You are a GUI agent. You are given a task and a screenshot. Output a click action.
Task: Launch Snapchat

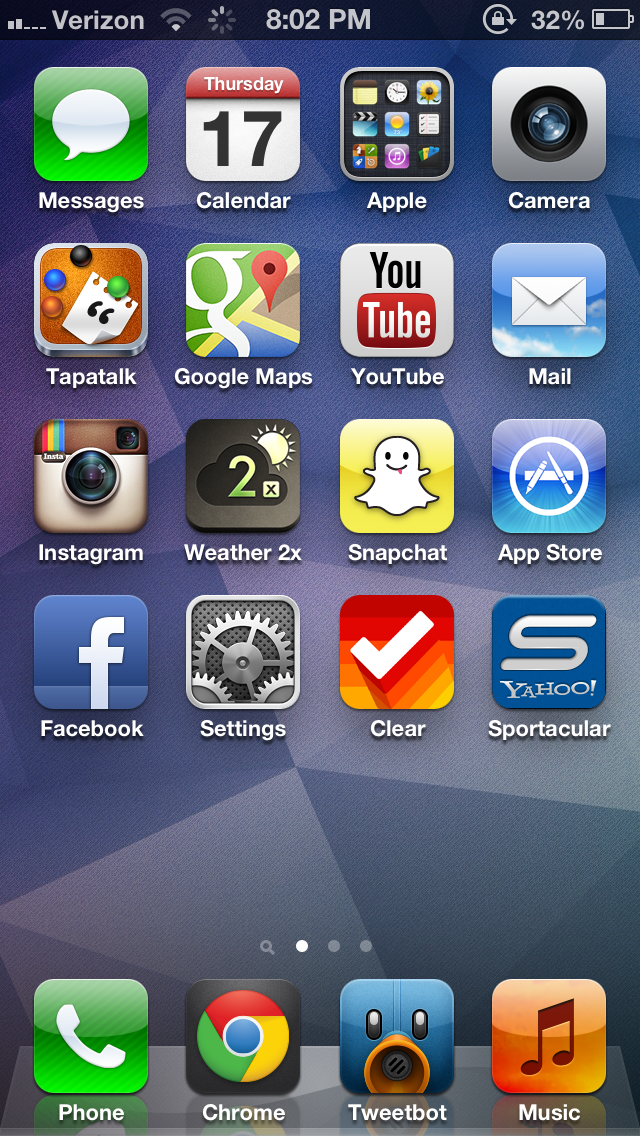(x=396, y=476)
